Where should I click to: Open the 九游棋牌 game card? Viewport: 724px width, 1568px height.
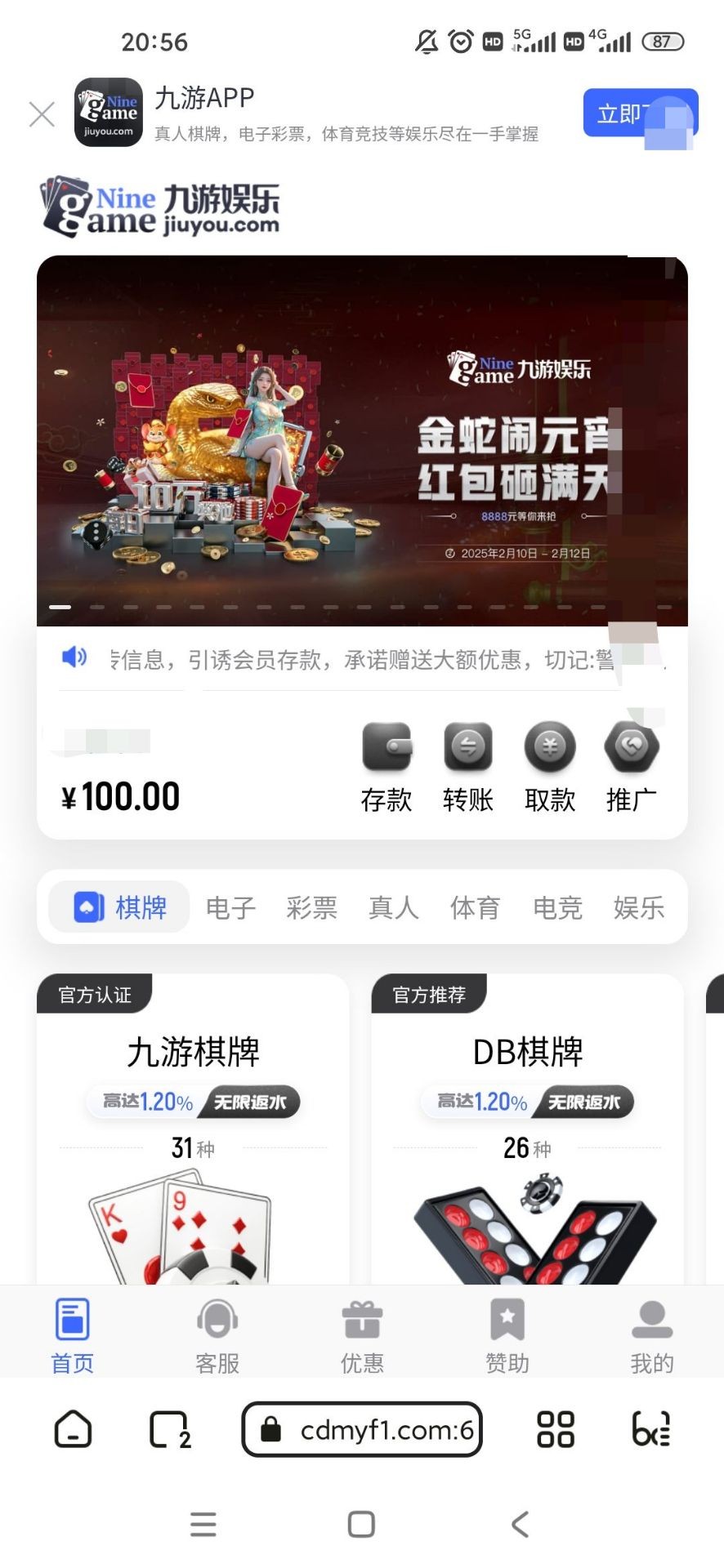(193, 1129)
